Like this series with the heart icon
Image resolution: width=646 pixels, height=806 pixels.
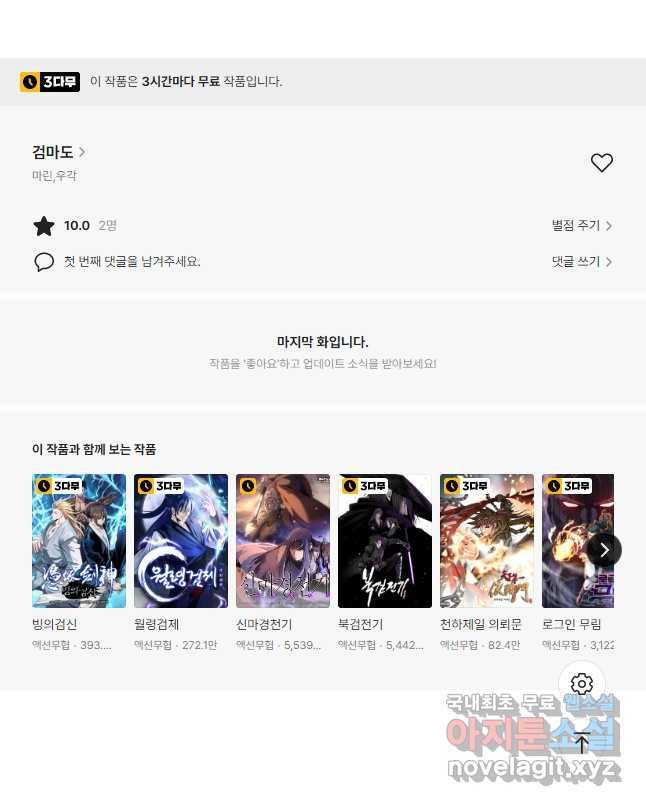tap(601, 163)
